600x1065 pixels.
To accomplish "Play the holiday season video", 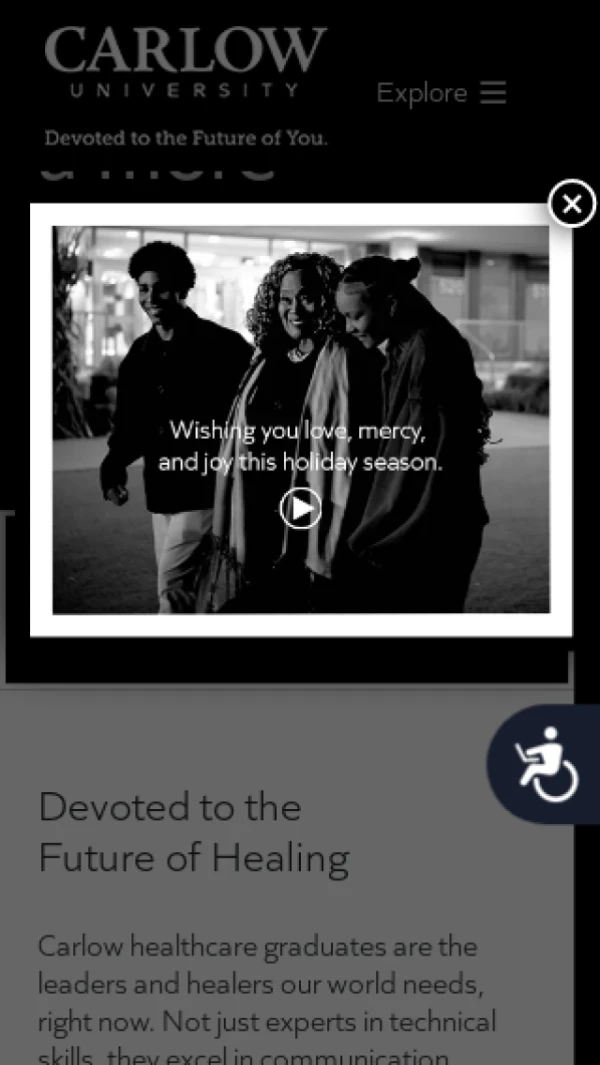I will 300,509.
